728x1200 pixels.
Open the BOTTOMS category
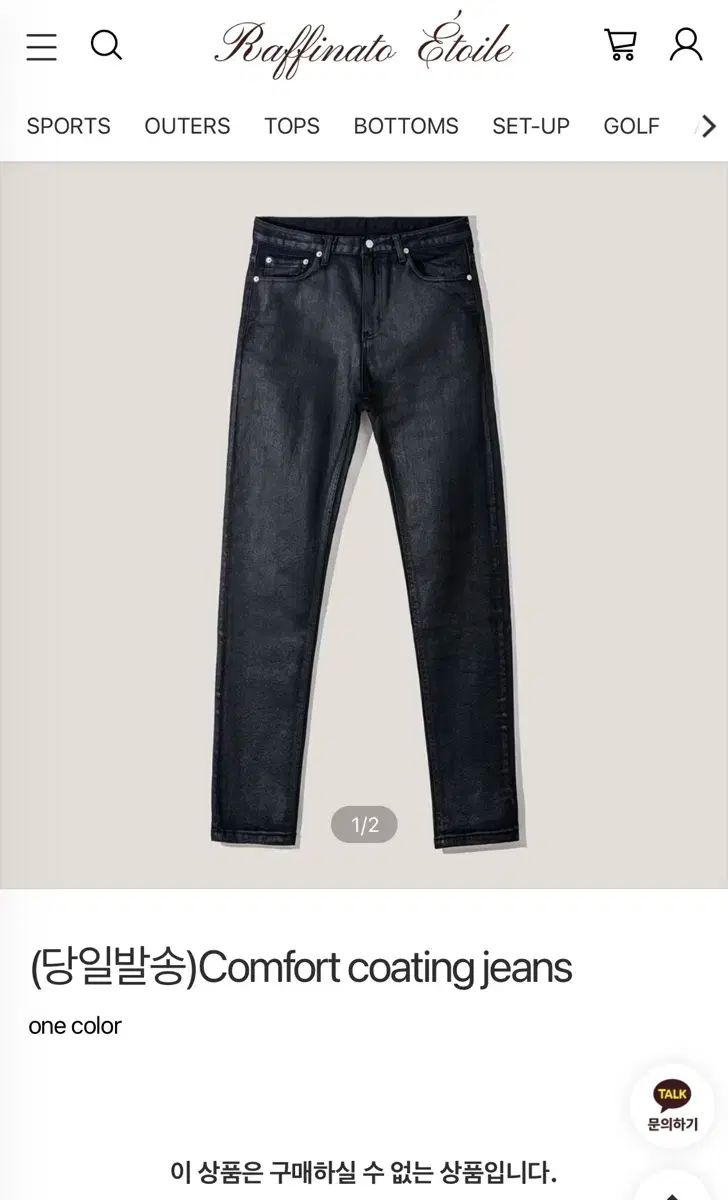pos(406,126)
